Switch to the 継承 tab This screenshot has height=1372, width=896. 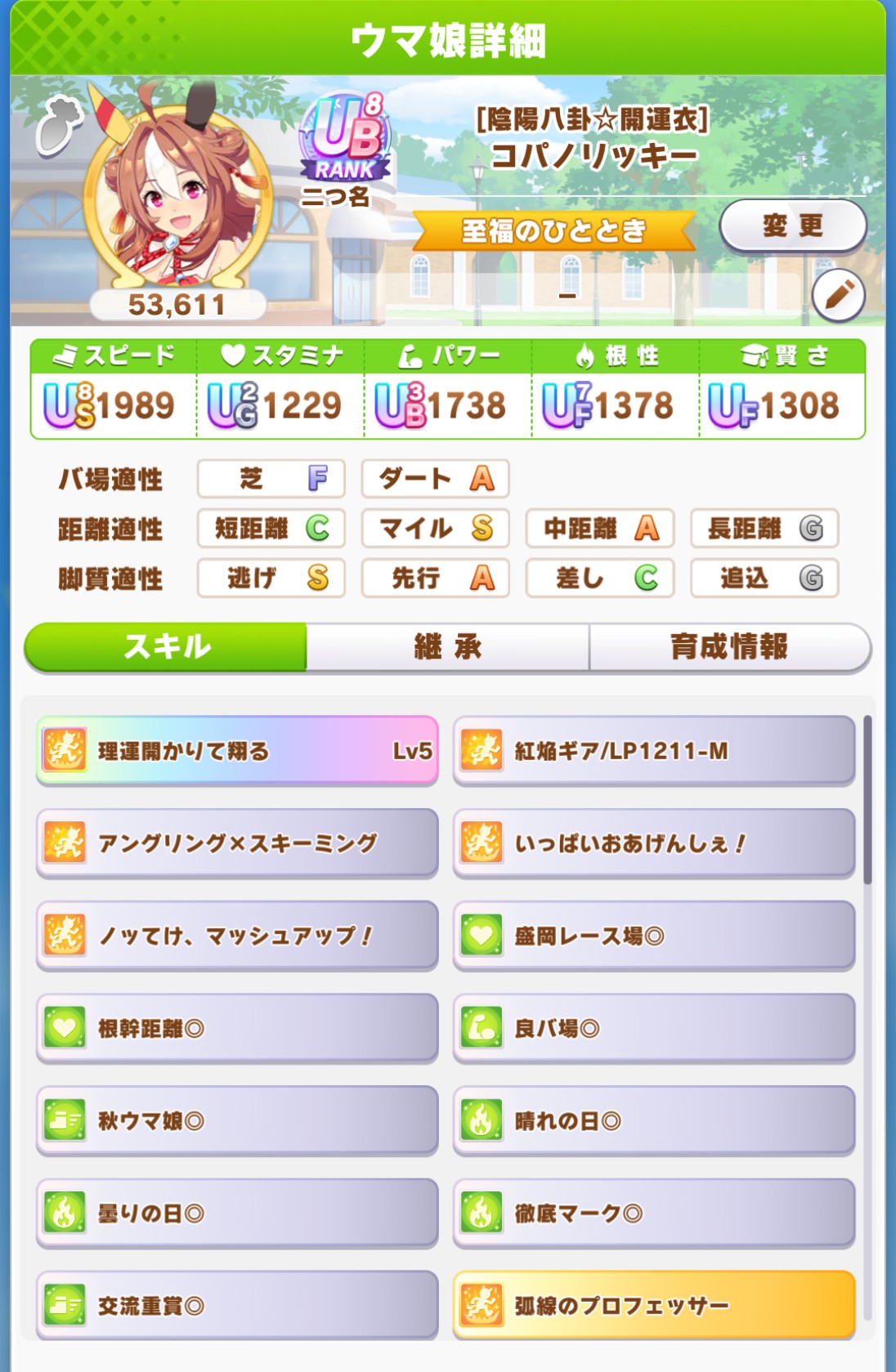point(447,647)
